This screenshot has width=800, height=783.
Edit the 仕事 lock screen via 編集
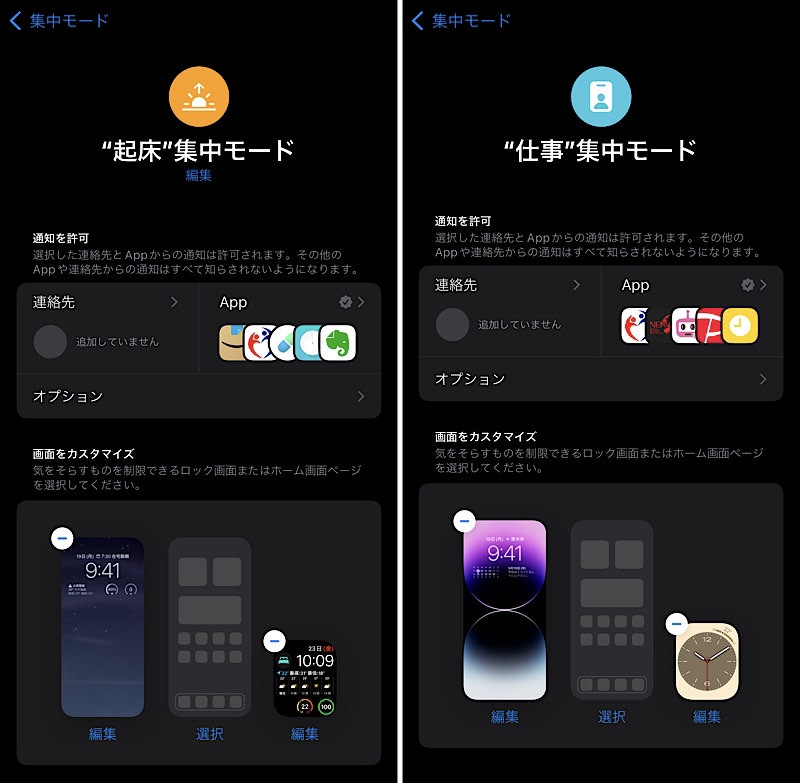pos(504,716)
